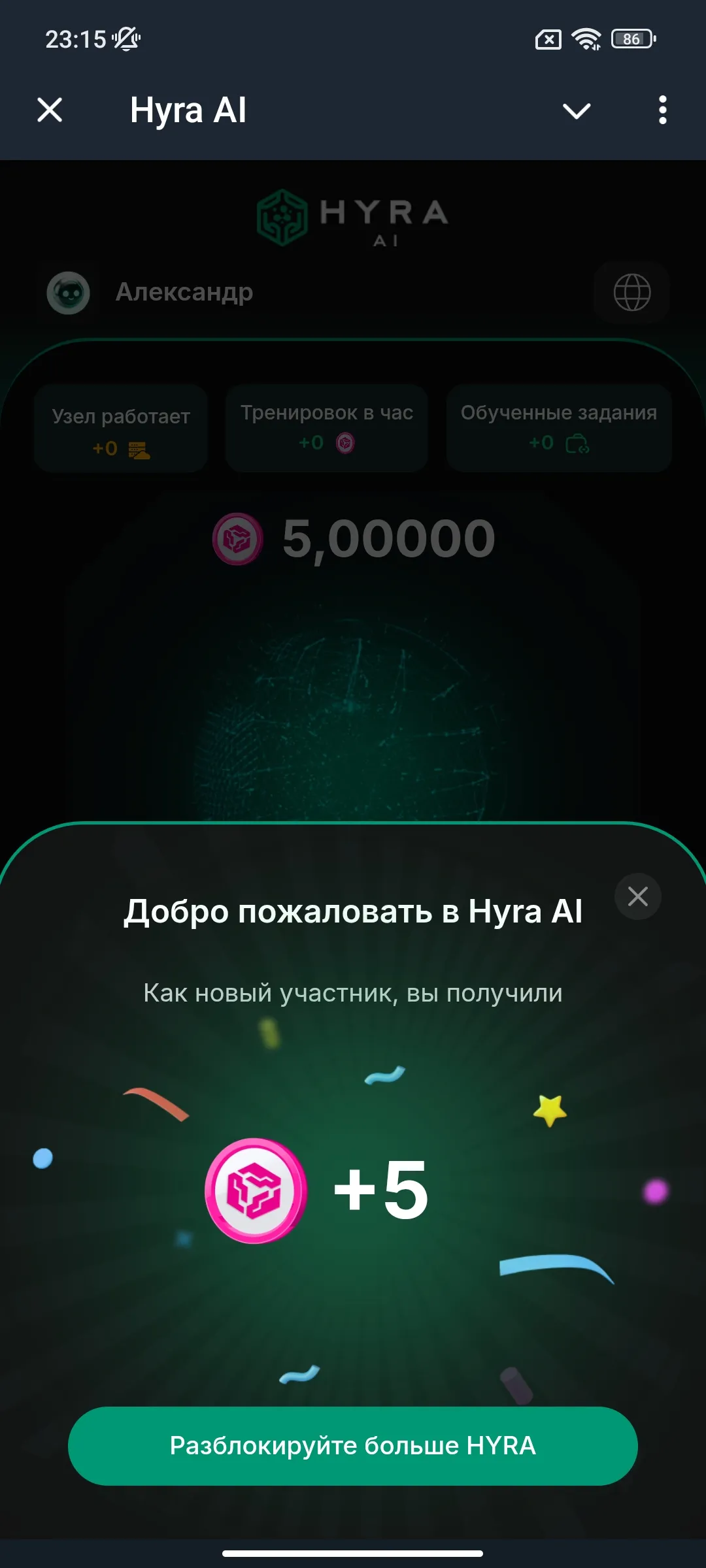Tap Разблокируйте больше HYRA button

point(353,1446)
